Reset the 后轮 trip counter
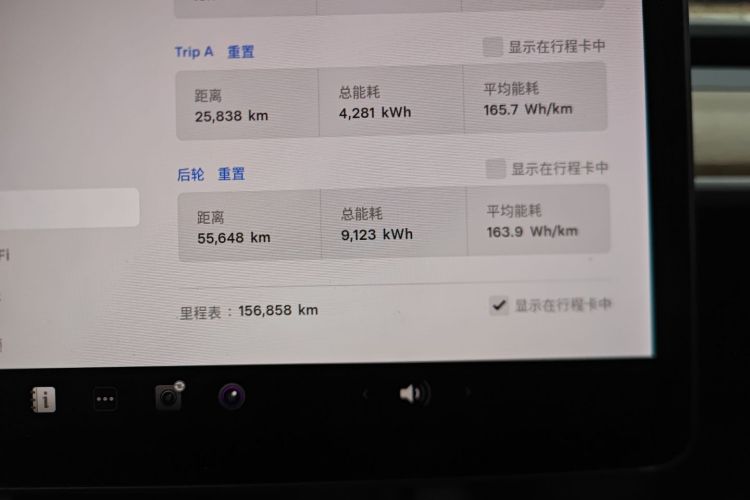 click(x=231, y=174)
